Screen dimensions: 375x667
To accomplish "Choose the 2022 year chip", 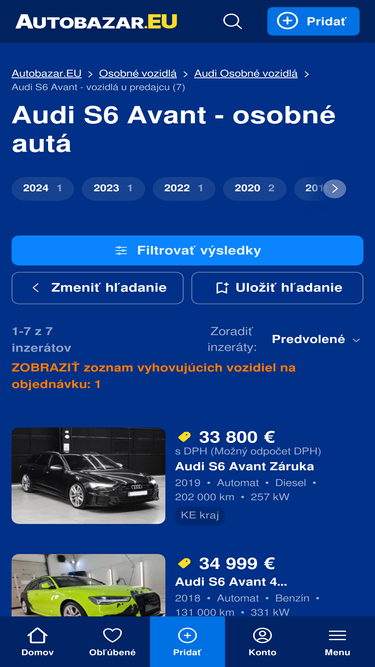I will pyautogui.click(x=184, y=188).
